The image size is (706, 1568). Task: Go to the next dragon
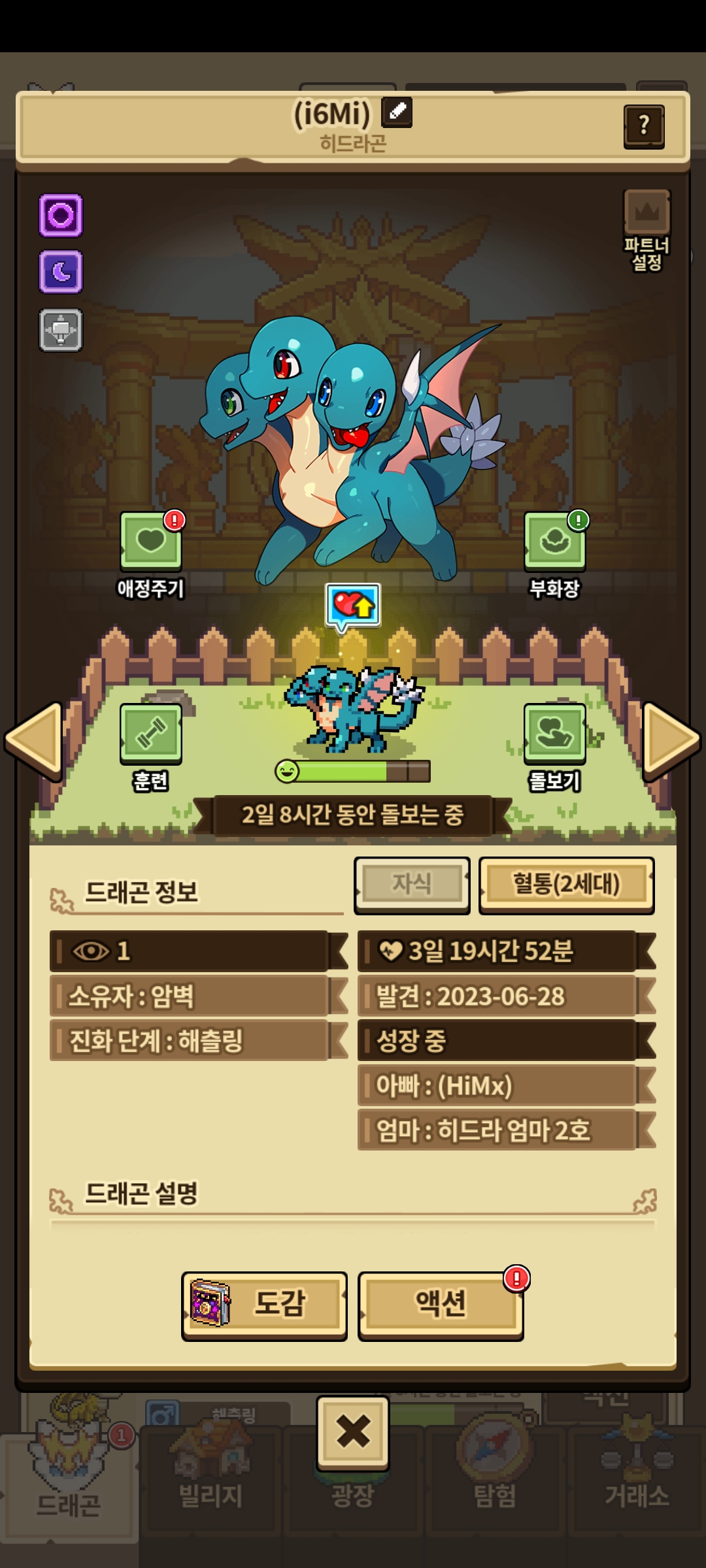[x=671, y=740]
